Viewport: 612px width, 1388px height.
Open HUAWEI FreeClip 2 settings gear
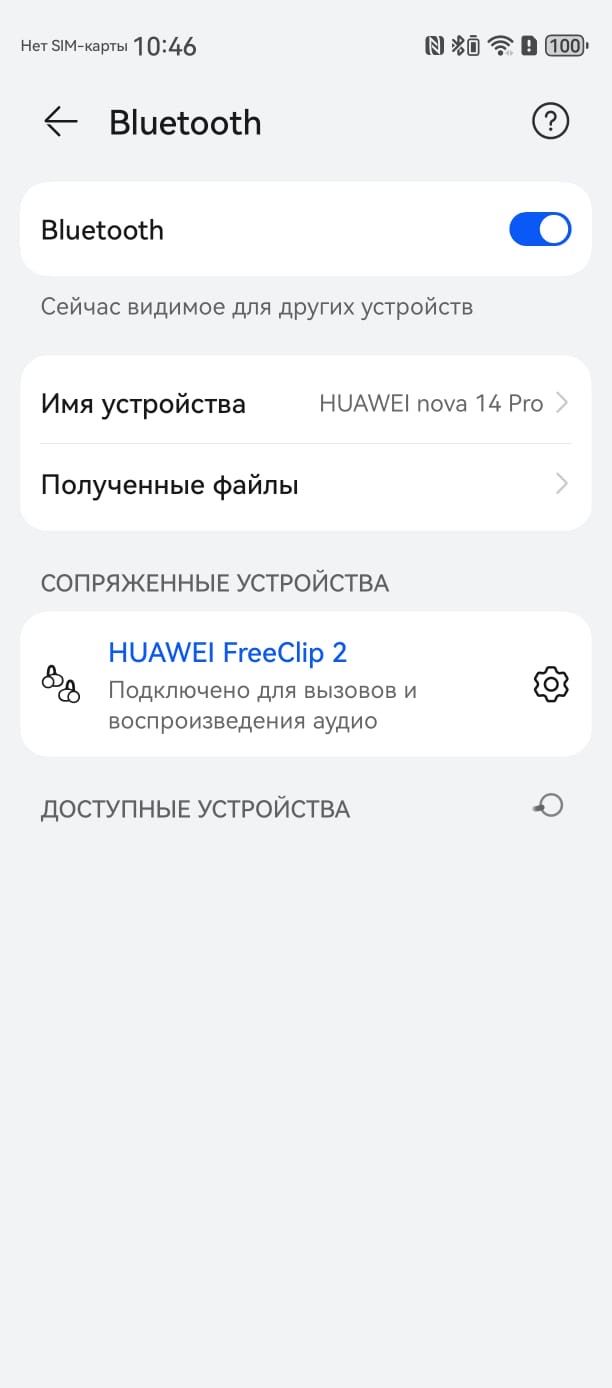click(x=551, y=685)
